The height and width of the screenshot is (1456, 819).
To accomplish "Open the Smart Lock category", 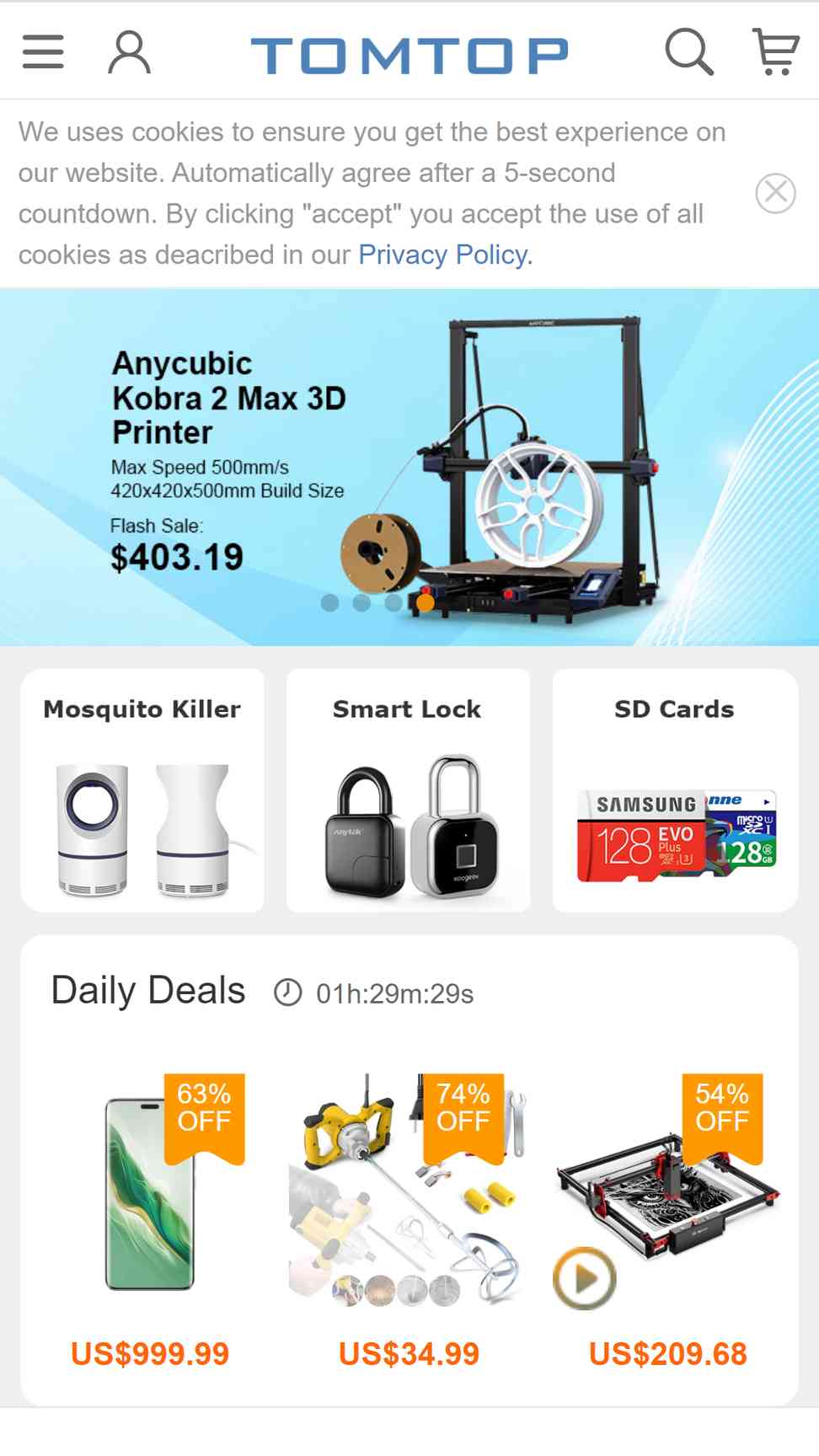I will [409, 790].
